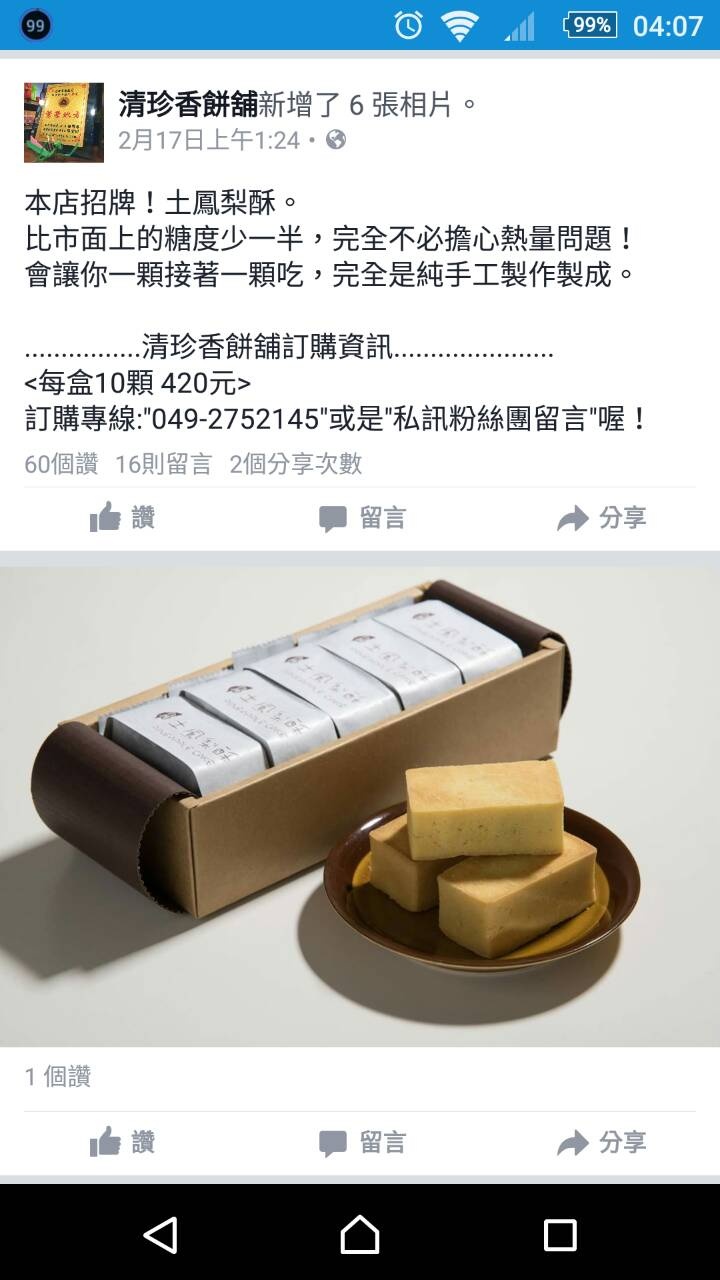
Task: View the 60個讚 likes list
Action: tap(61, 464)
